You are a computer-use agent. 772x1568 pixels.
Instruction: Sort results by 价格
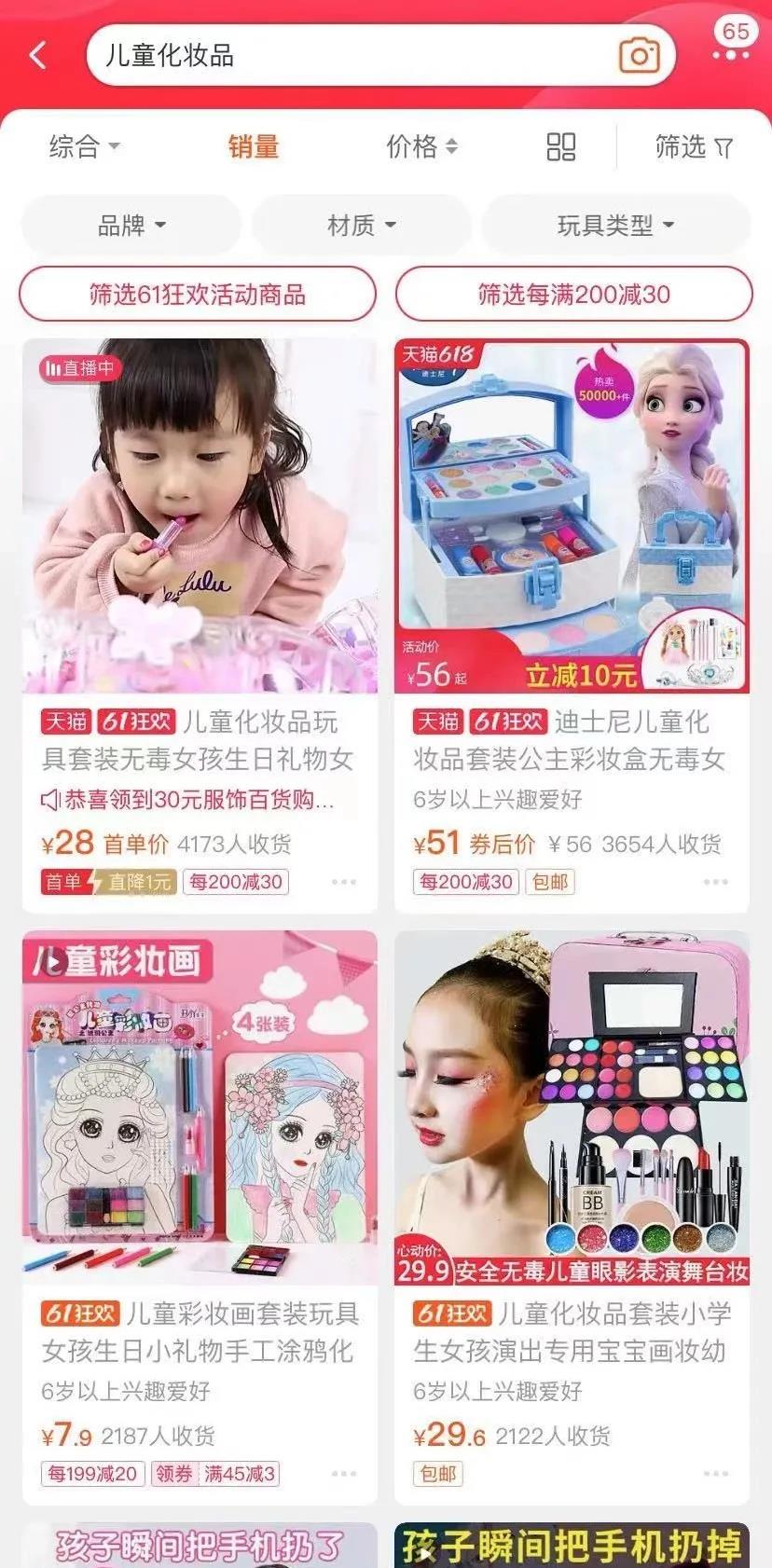click(422, 146)
